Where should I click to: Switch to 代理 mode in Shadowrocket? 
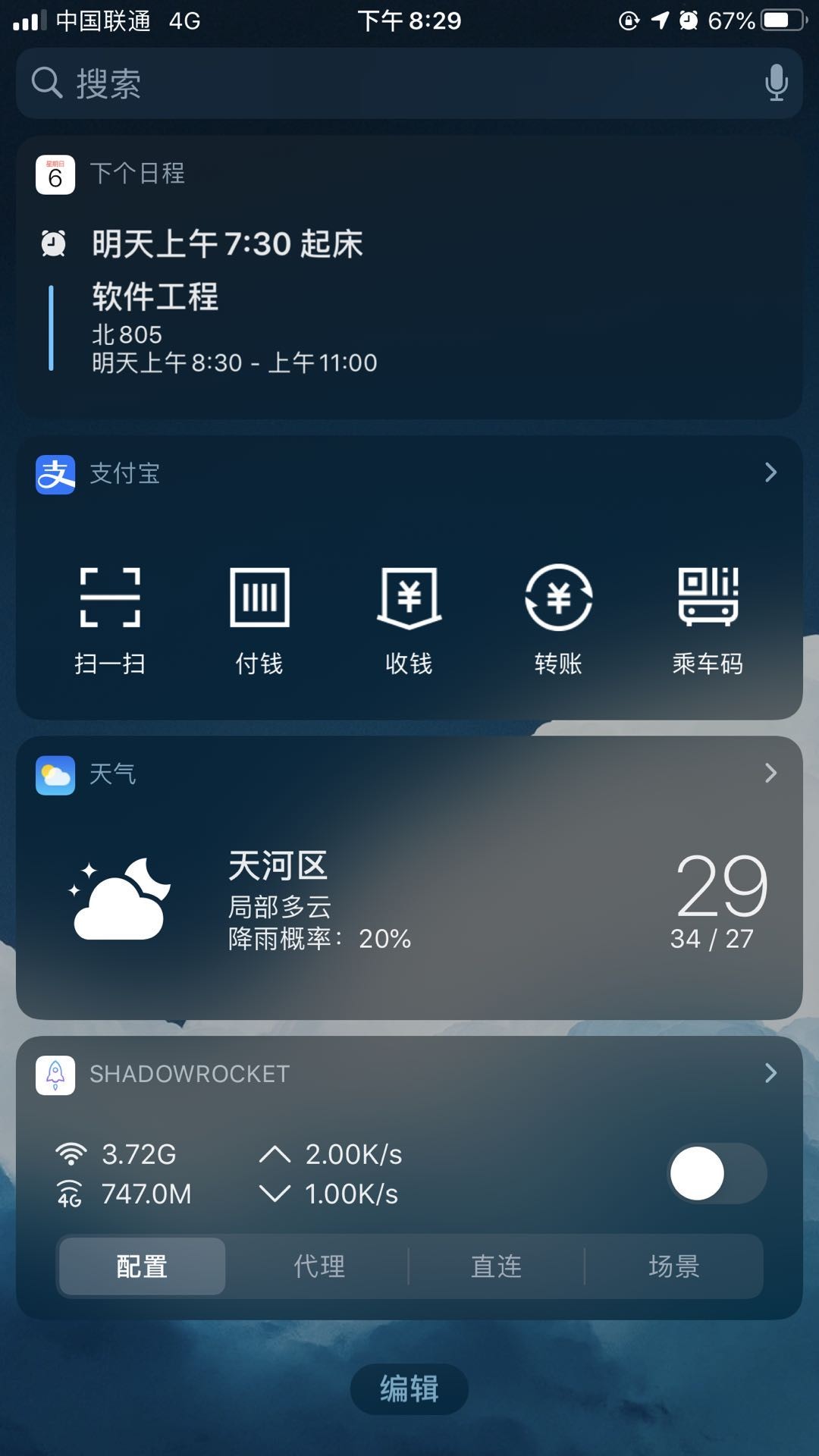tap(319, 1266)
